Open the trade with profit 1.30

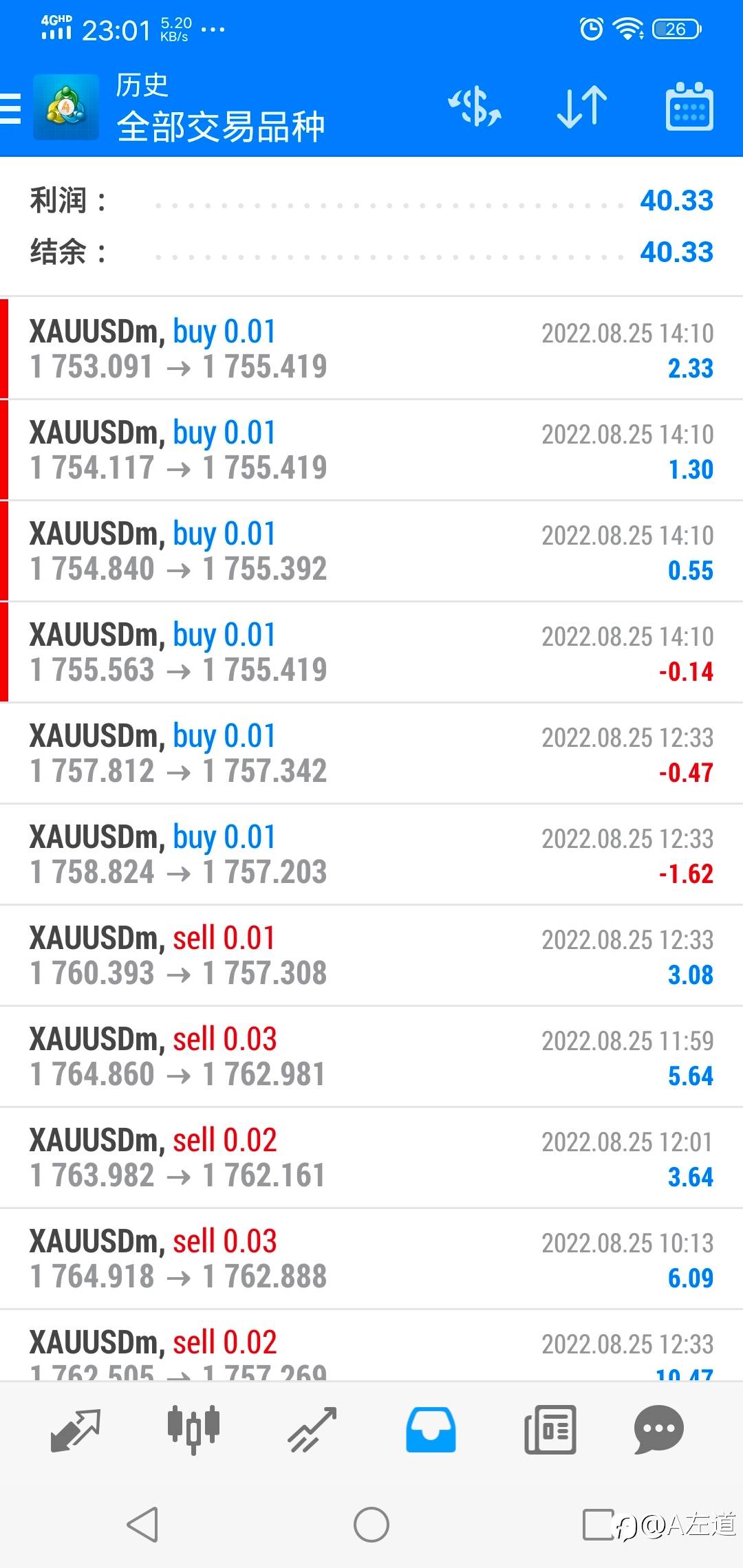coord(371,450)
